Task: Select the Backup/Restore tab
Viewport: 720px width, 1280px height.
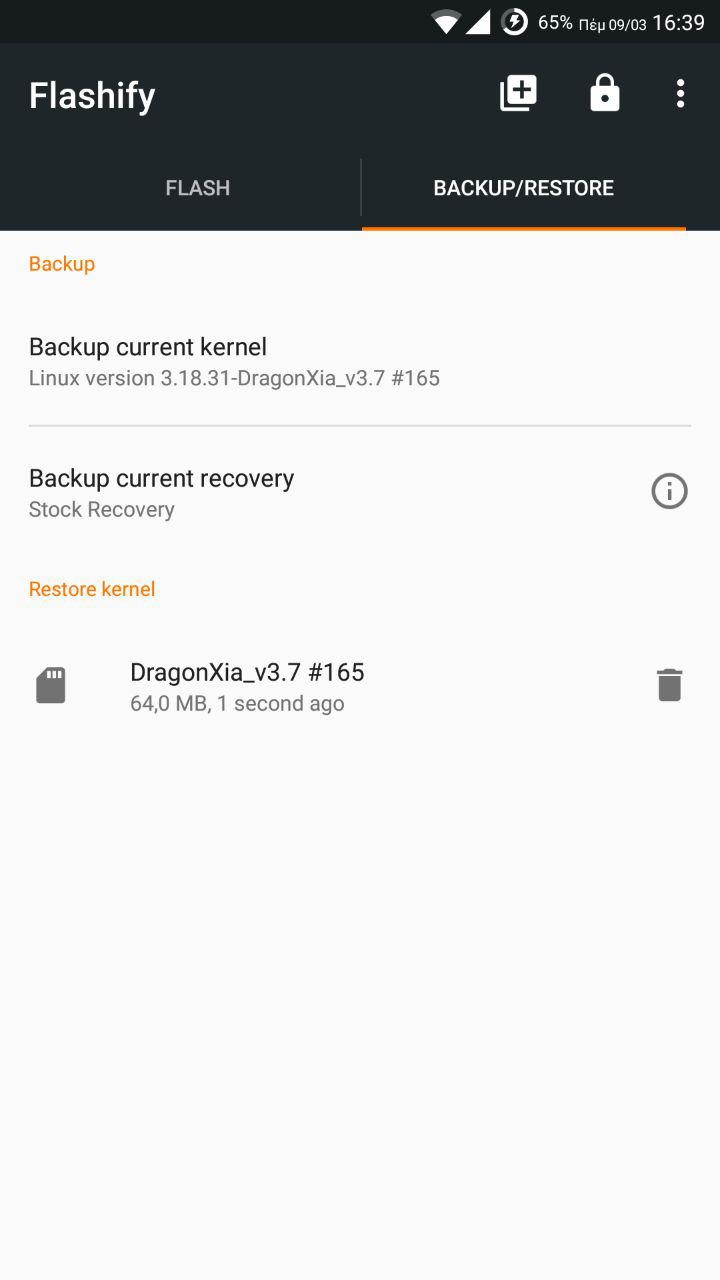Action: tap(523, 188)
